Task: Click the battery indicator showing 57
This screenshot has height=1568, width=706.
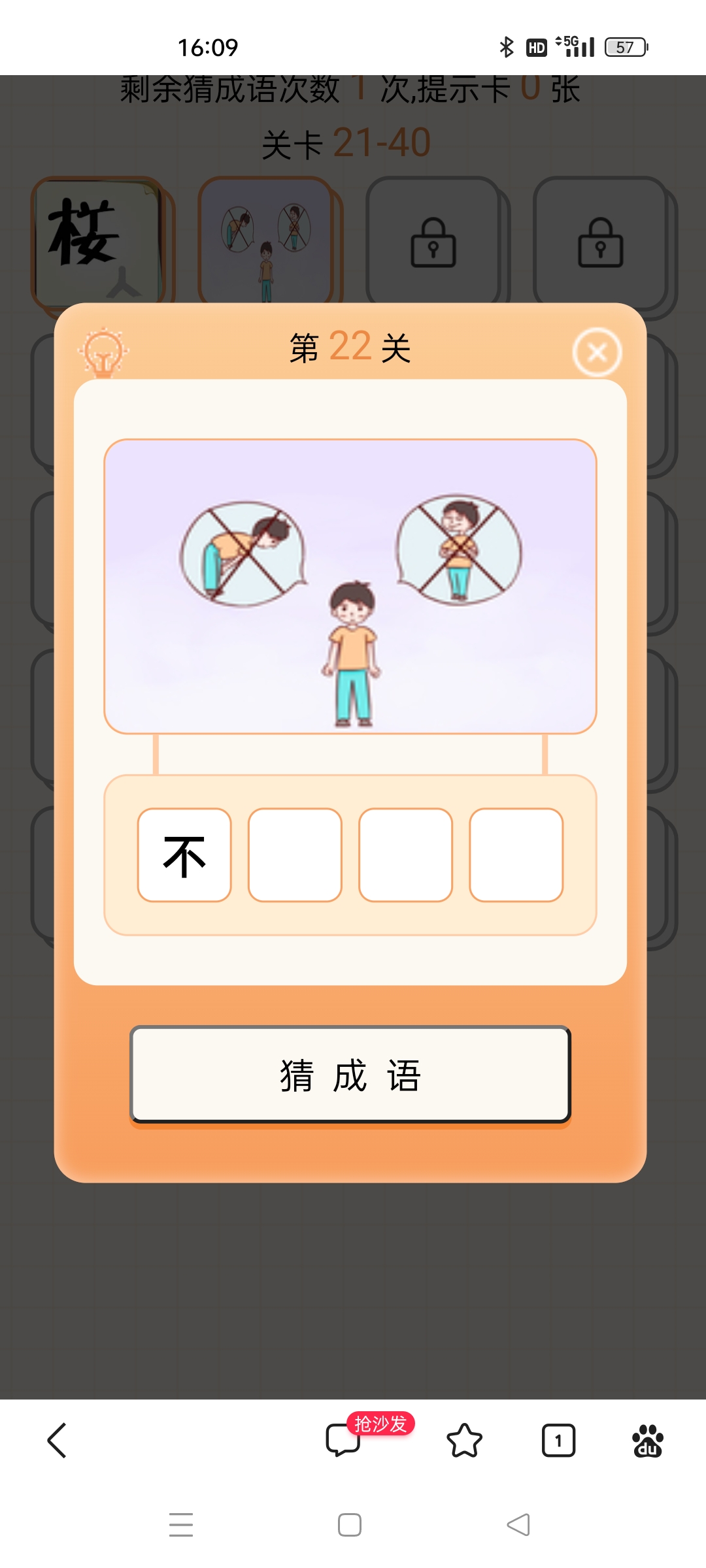Action: tap(626, 46)
